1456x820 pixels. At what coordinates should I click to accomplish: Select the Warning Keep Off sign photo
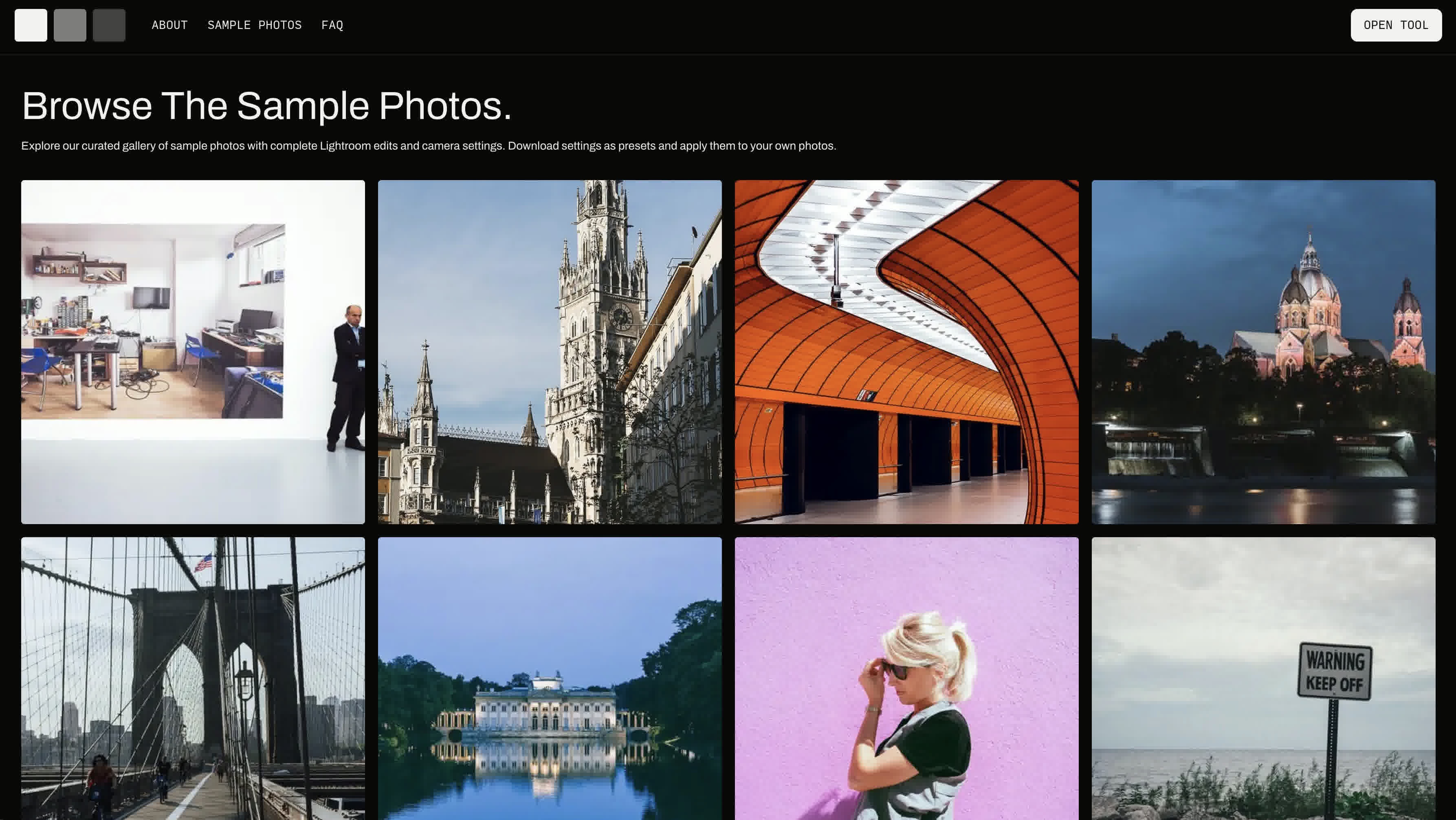[x=1263, y=678]
